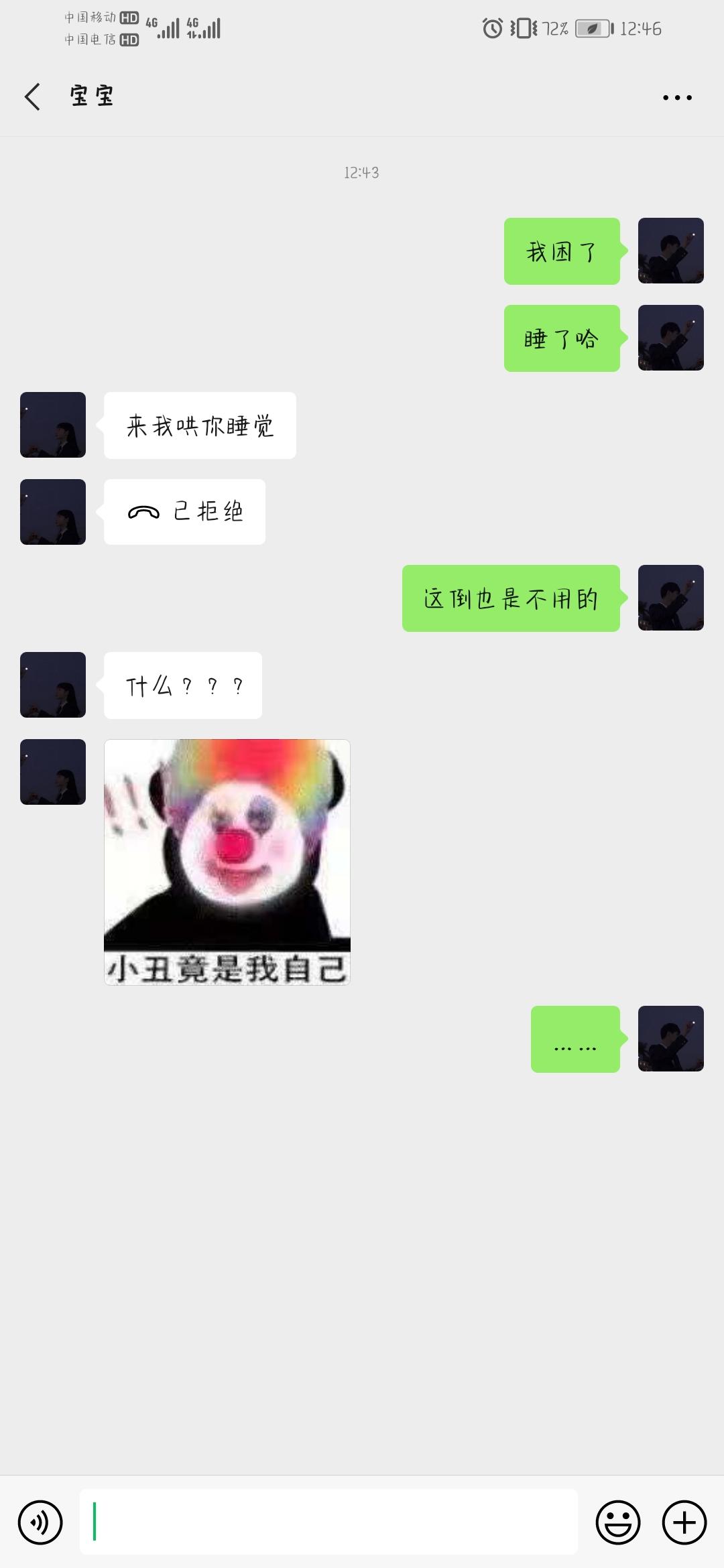Tap the 已拒绝 declined call message
Image resolution: width=724 pixels, height=1568 pixels.
(184, 512)
